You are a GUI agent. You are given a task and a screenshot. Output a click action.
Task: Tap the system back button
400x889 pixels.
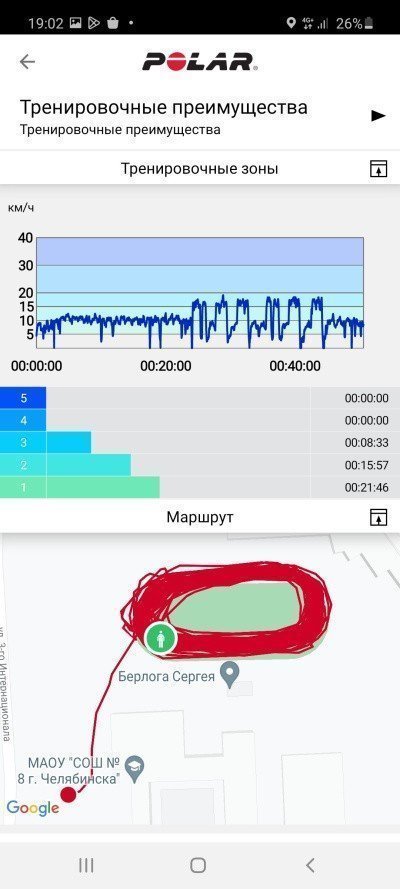pyautogui.click(x=309, y=865)
